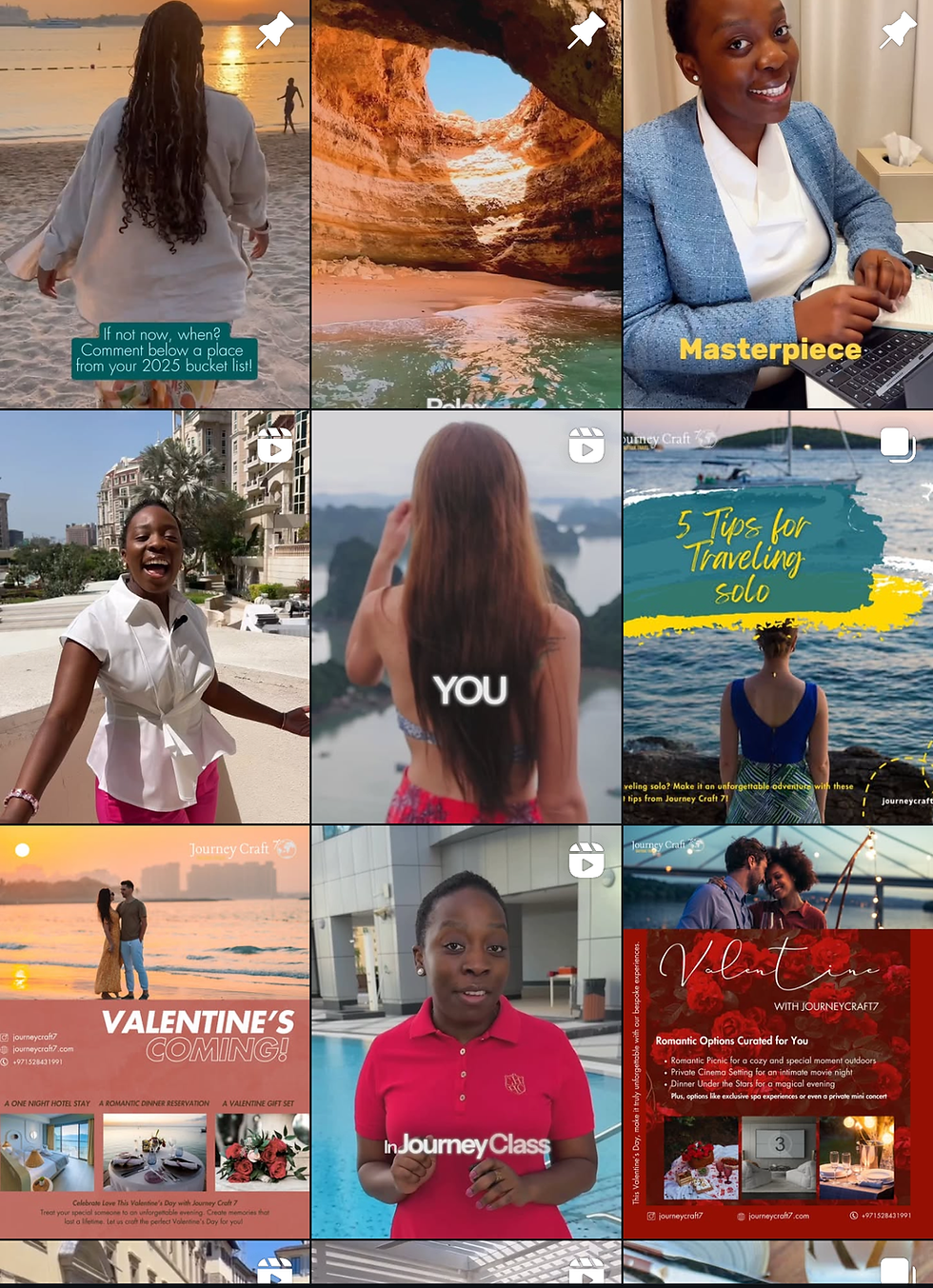Open the pinned beach bucket list post

coord(154,204)
